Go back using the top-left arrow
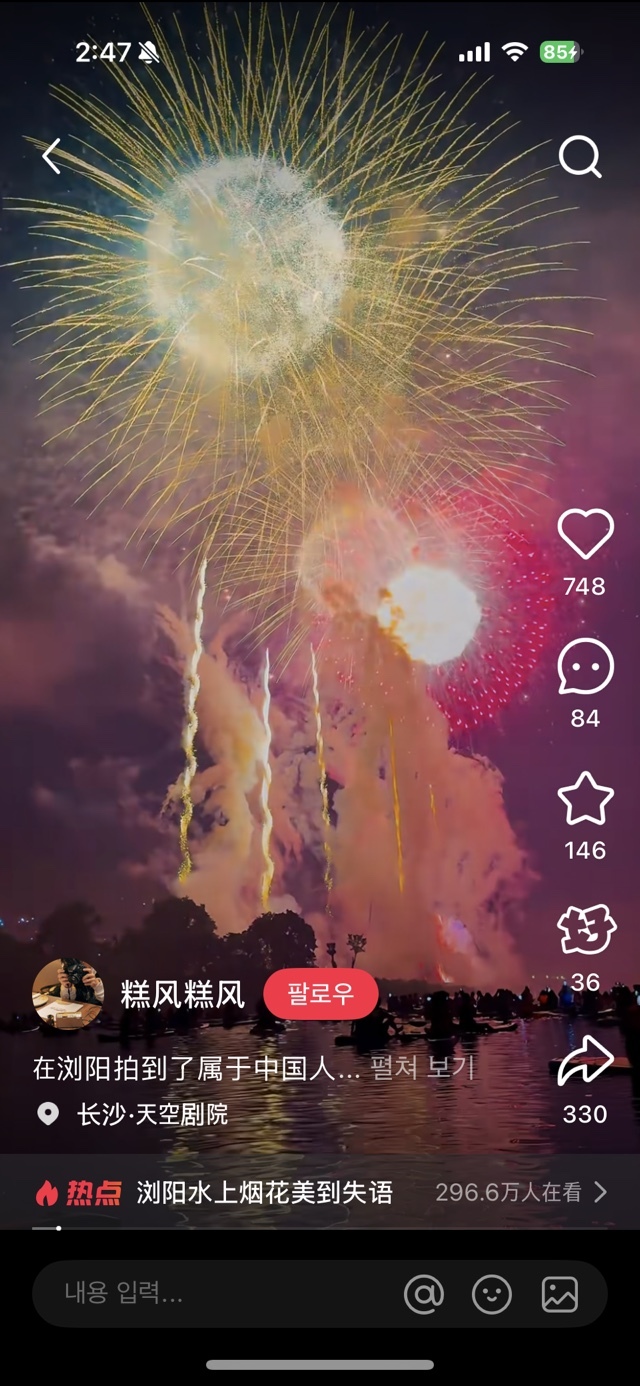This screenshot has width=640, height=1386. pyautogui.click(x=52, y=157)
